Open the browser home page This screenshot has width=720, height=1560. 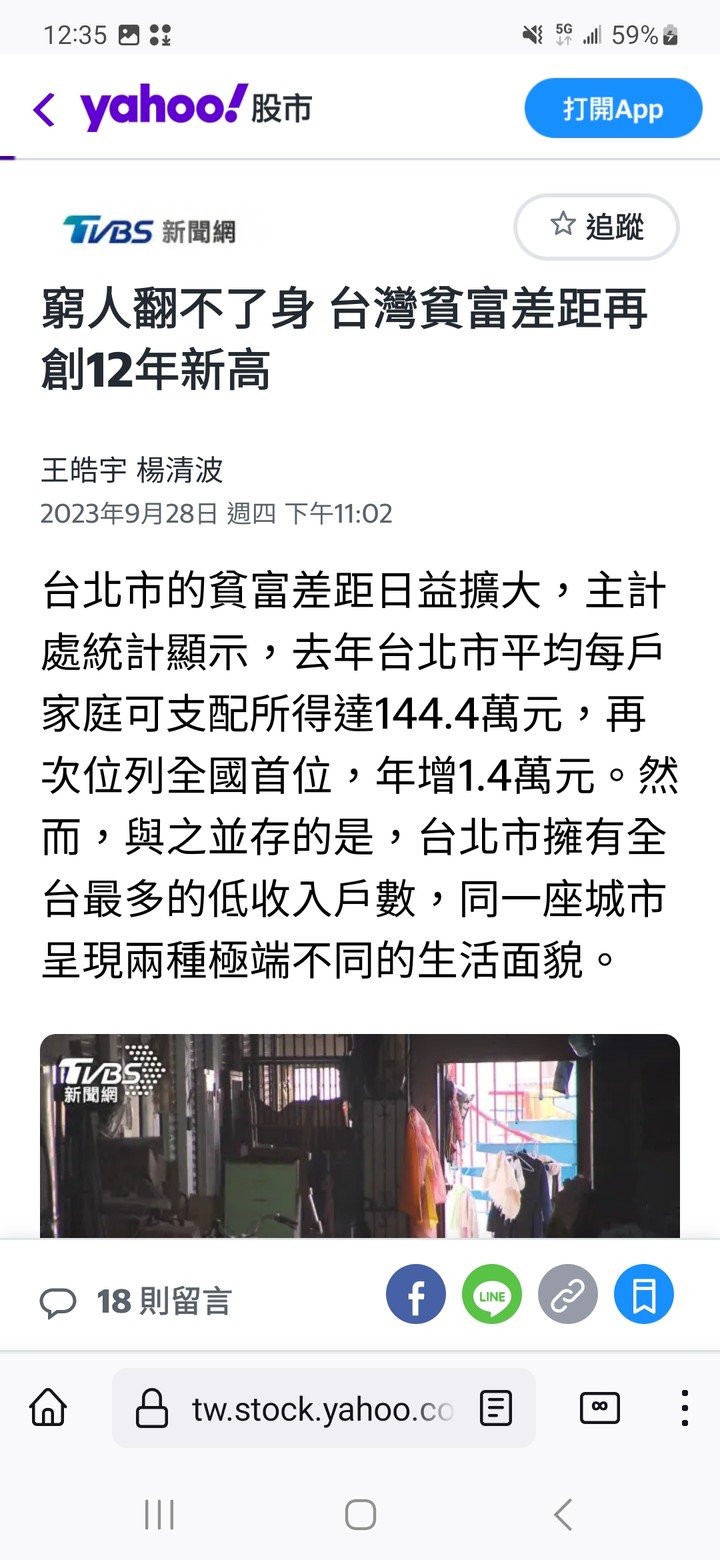pyautogui.click(x=48, y=1408)
